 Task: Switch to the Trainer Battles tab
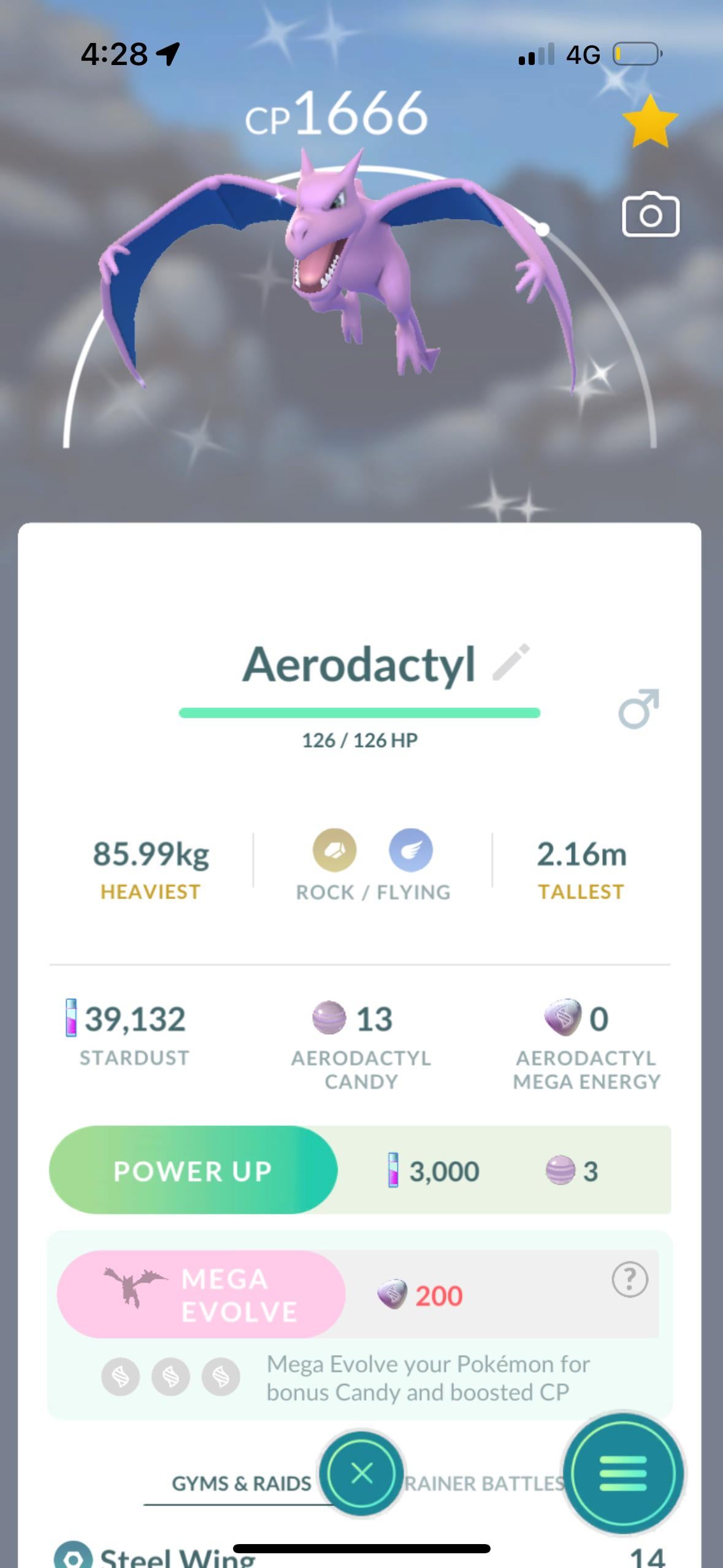pyautogui.click(x=484, y=1483)
